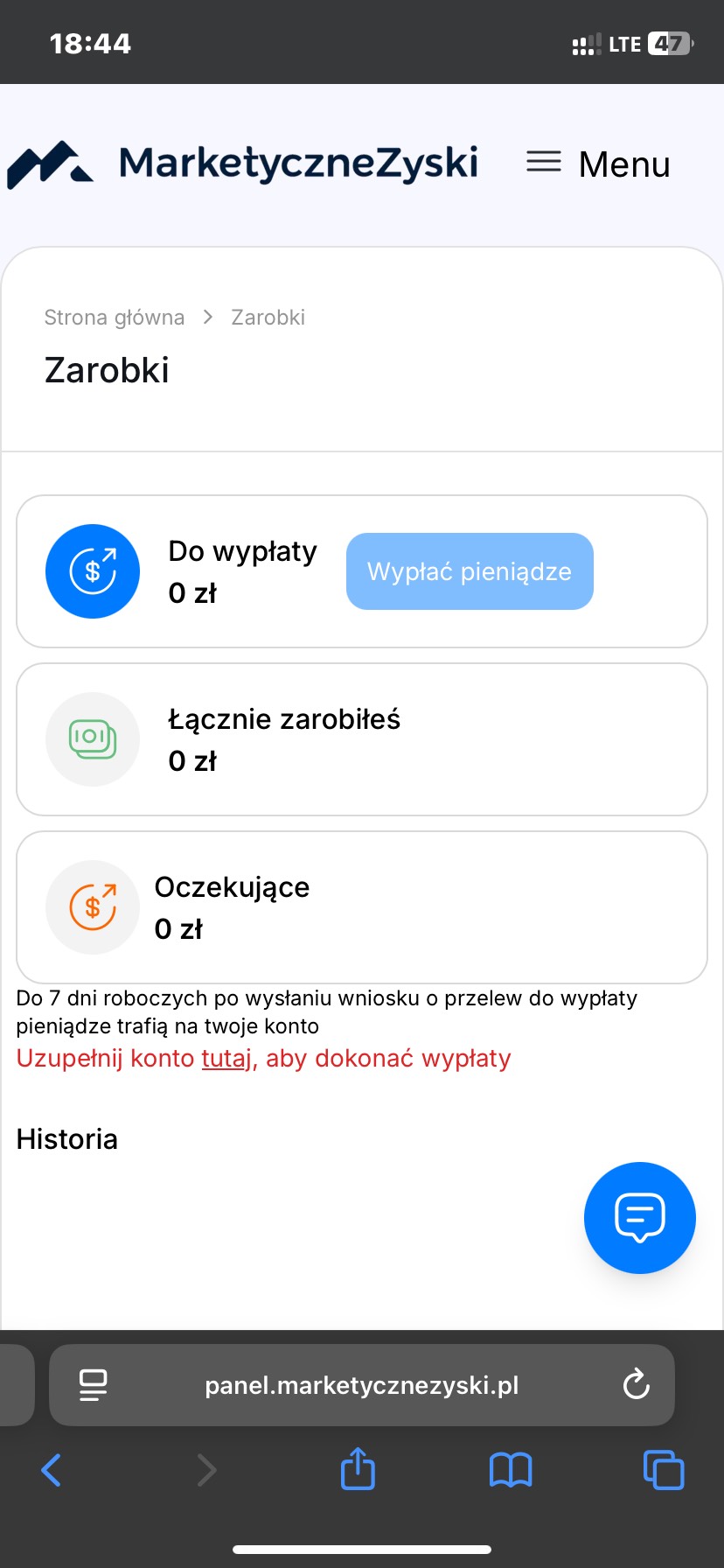This screenshot has width=724, height=1568.
Task: Open the page format menu icon
Action: point(93,1385)
